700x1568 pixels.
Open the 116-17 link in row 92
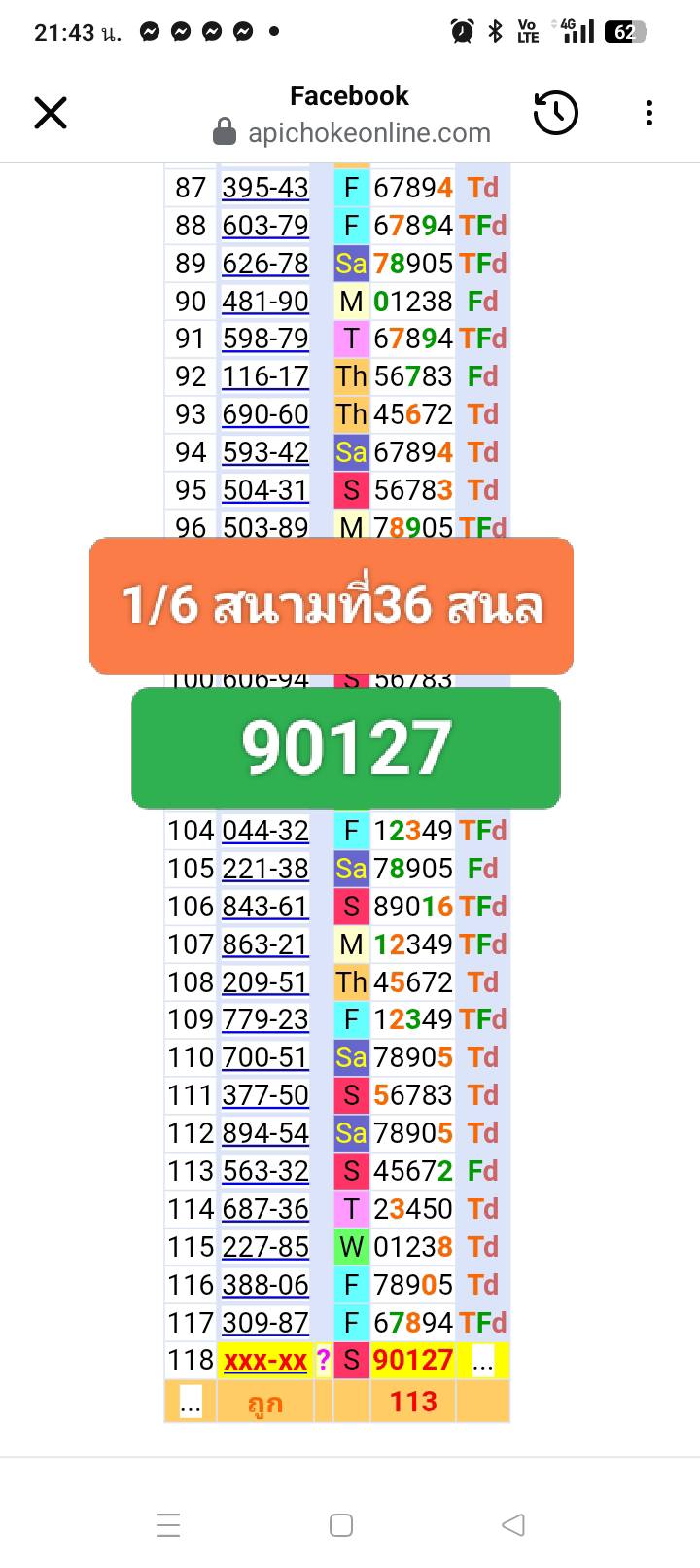265,376
